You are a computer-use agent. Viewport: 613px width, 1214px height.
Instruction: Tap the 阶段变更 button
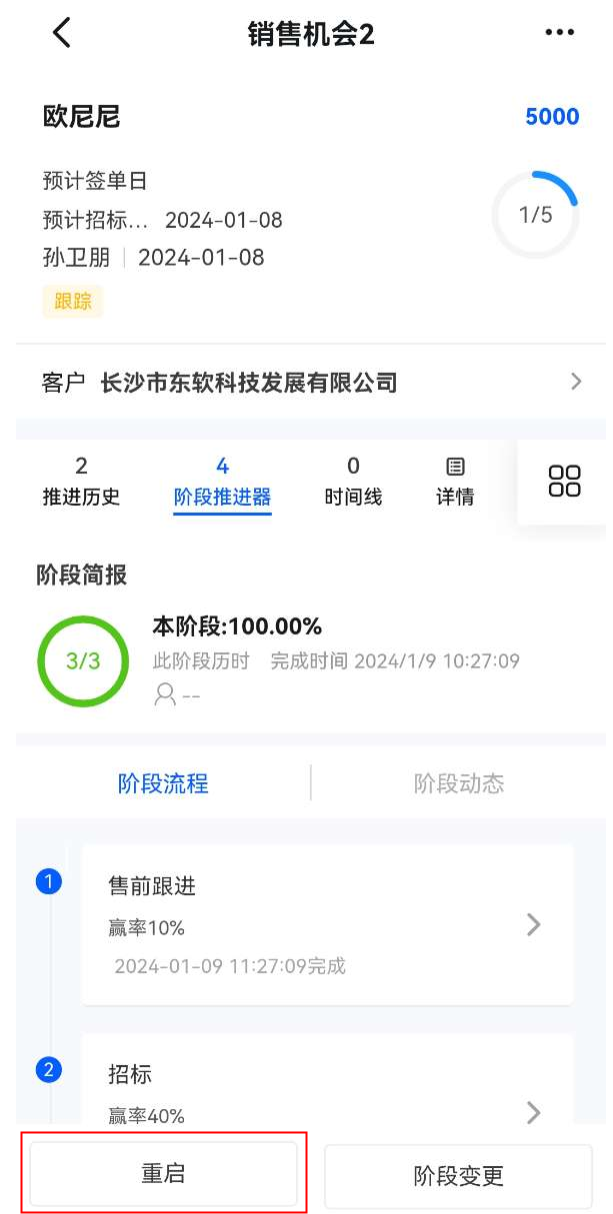click(458, 1176)
